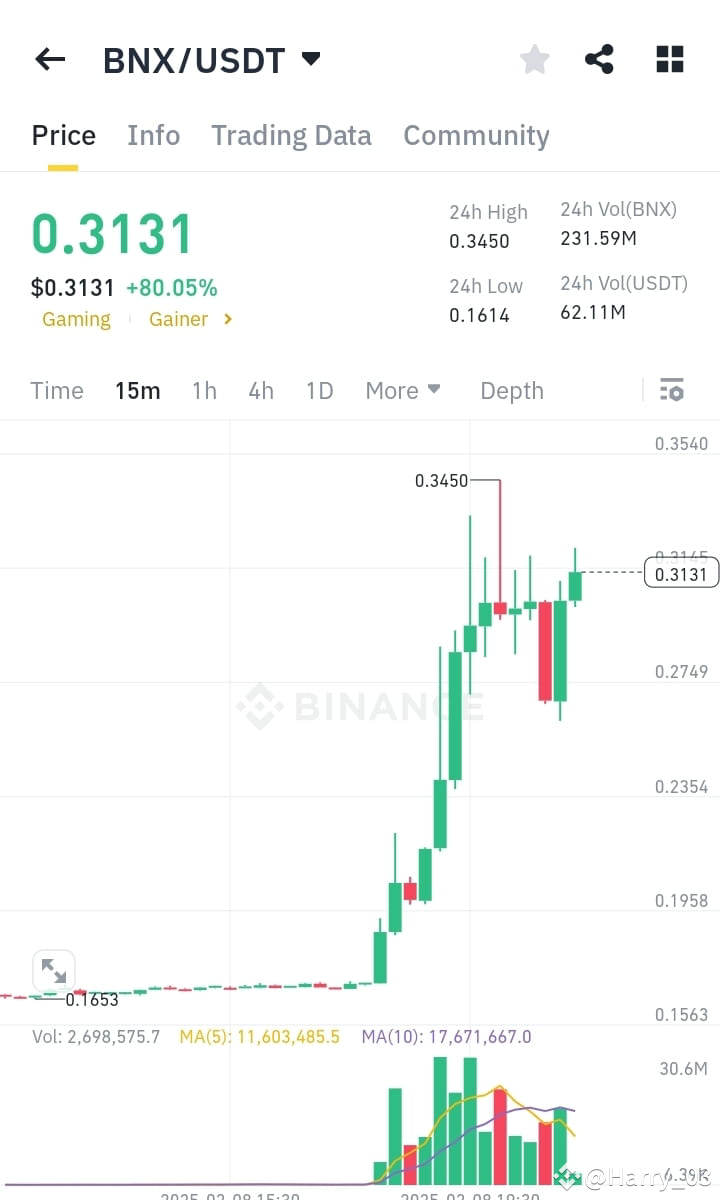Tap the 0.3131 current price axis label

tap(681, 572)
